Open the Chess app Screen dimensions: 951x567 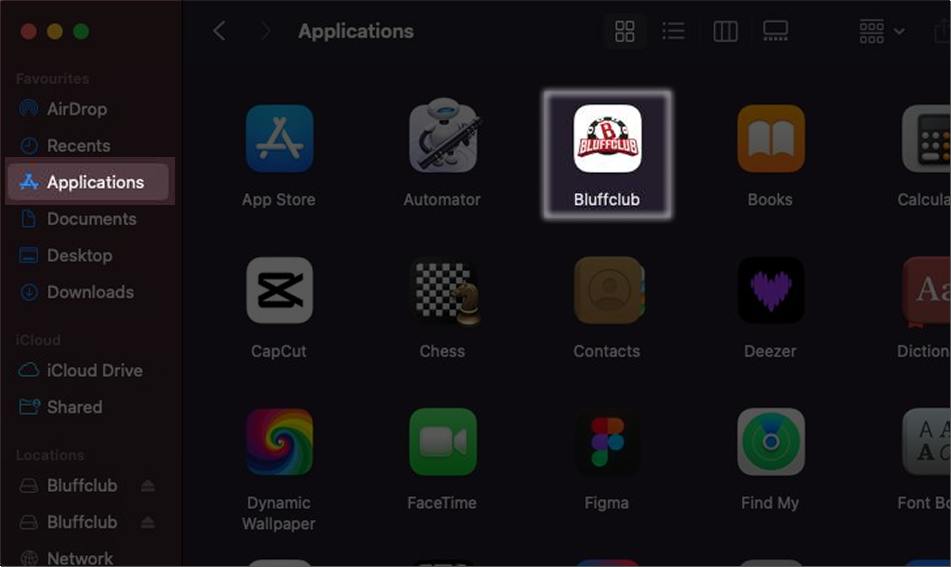442,292
